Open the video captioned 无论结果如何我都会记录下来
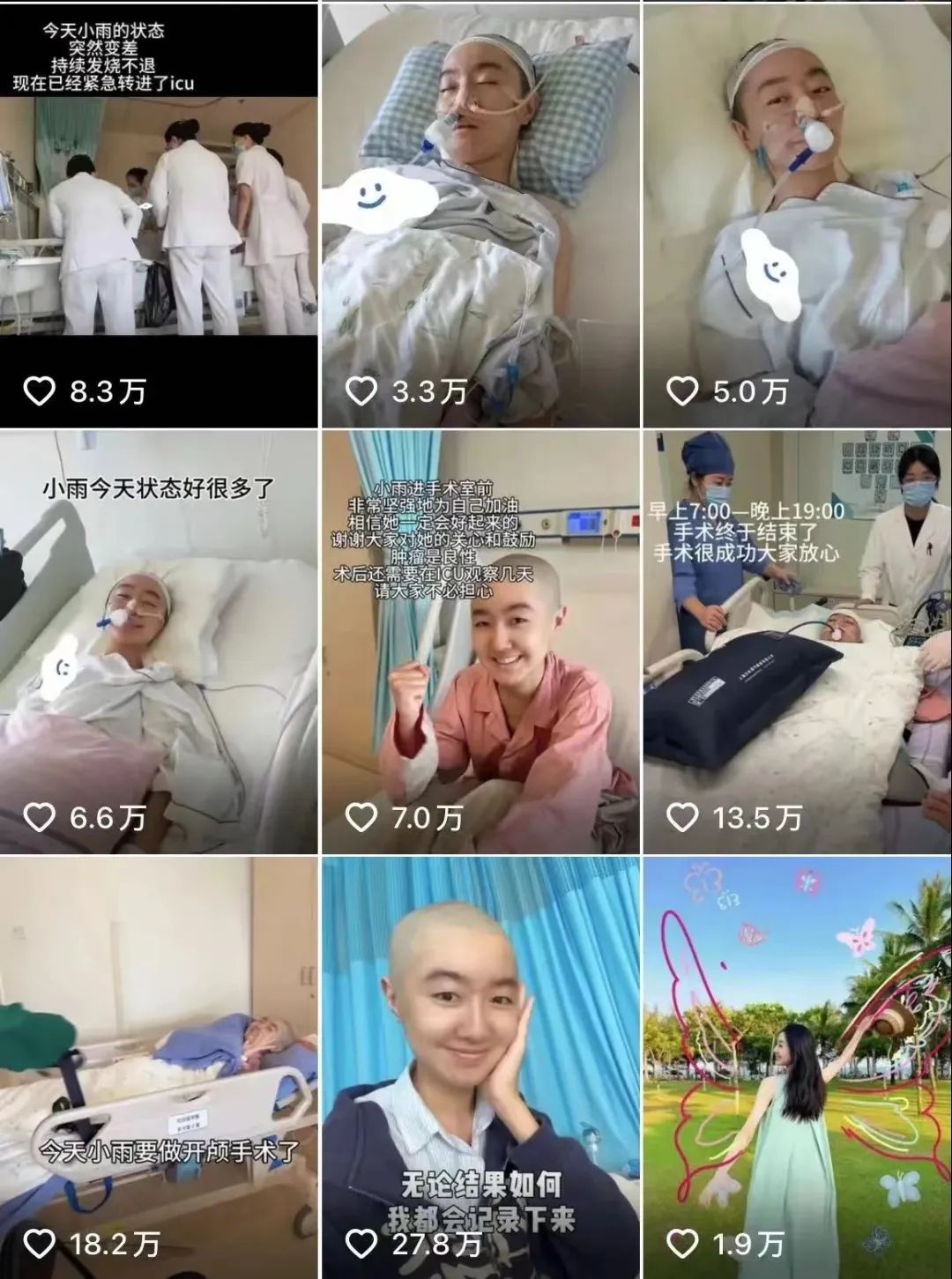Viewport: 952px width, 1279px height. 480,1067
